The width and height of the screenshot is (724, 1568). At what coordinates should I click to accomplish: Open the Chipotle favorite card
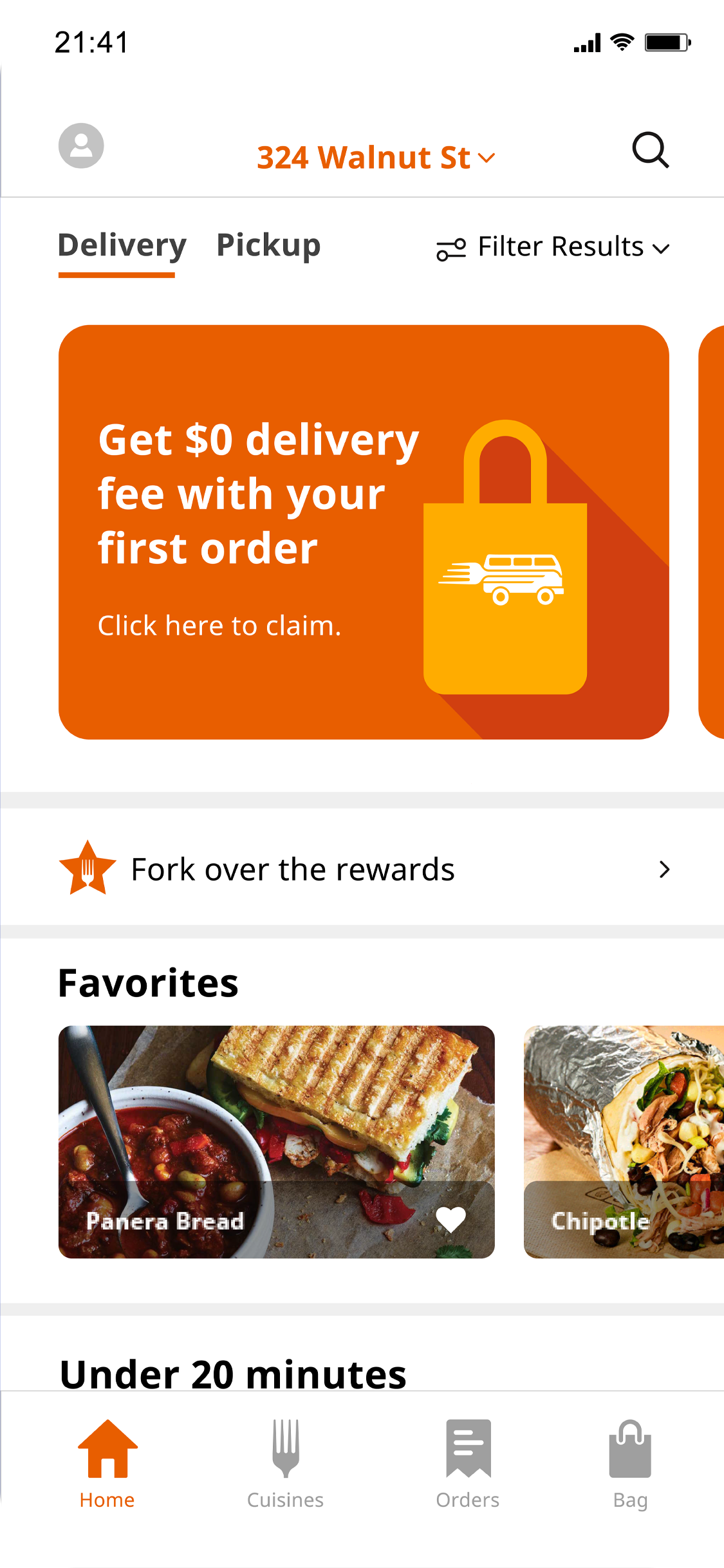tap(623, 1141)
